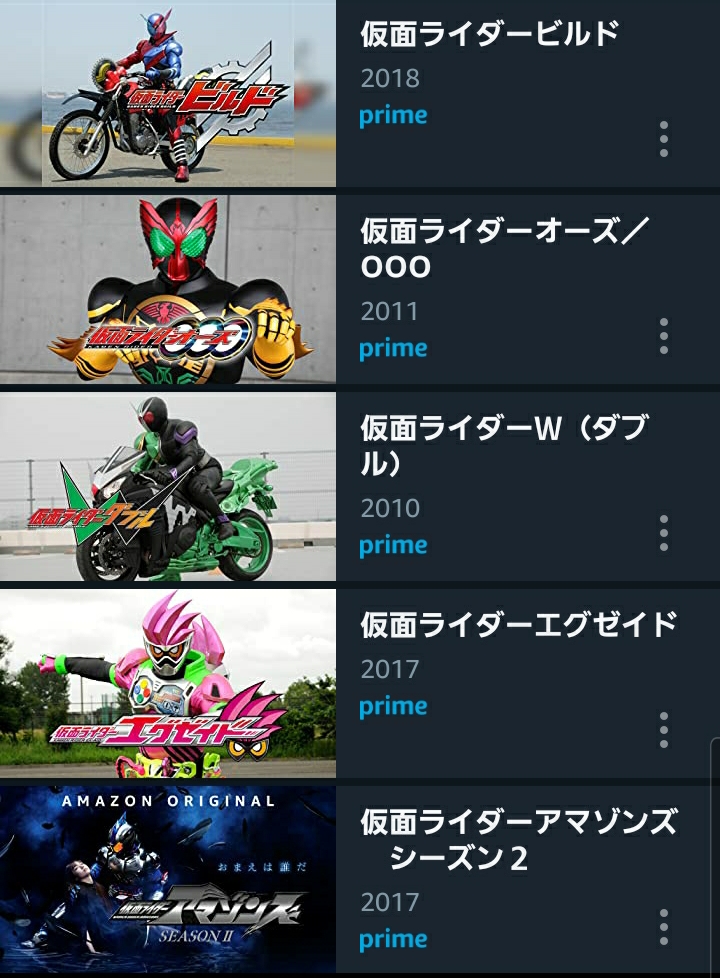The width and height of the screenshot is (720, 978).
Task: Open overflow menu for 仮面ライダーオーズ／OOO
Action: tap(663, 336)
